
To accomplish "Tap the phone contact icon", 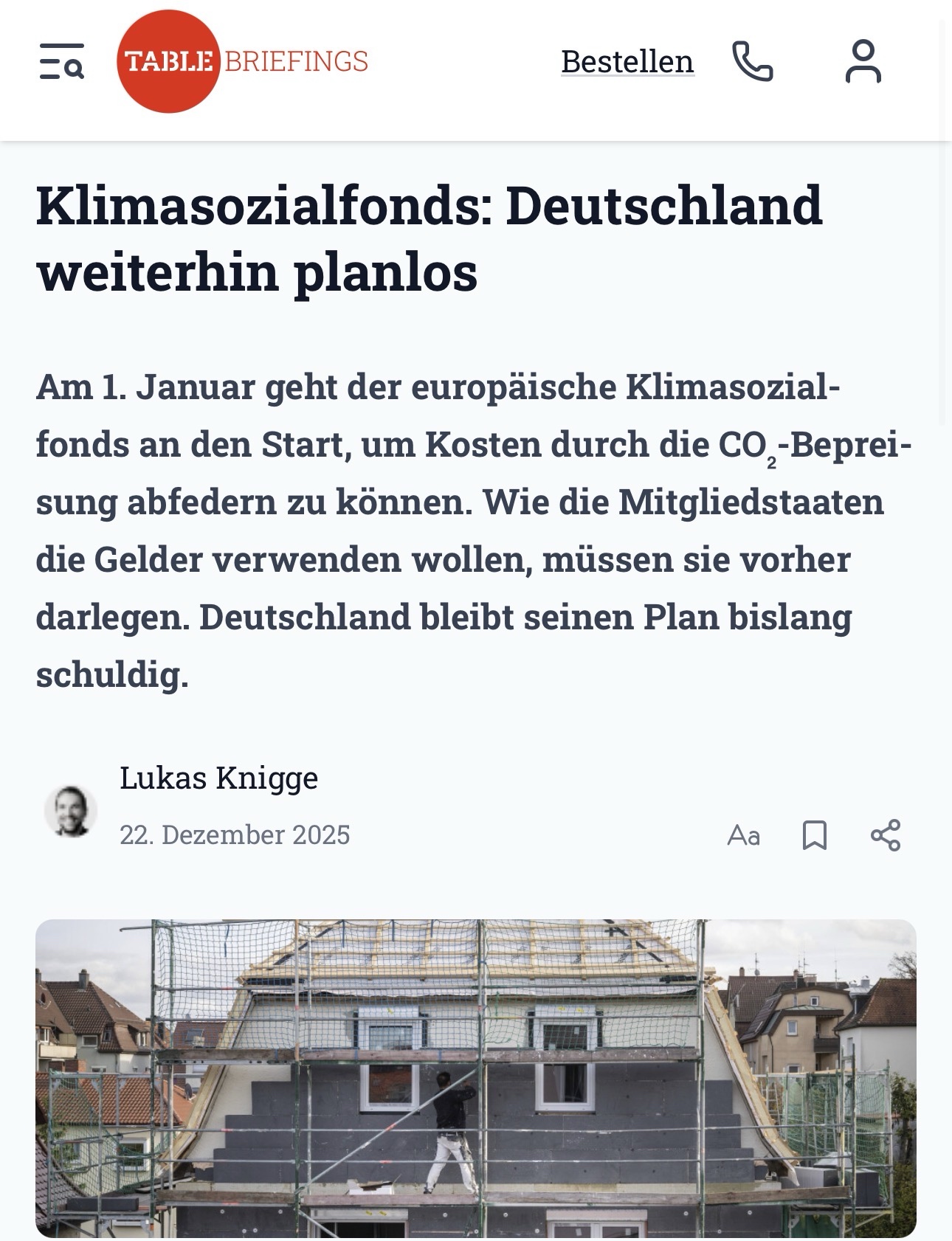I will click(752, 61).
